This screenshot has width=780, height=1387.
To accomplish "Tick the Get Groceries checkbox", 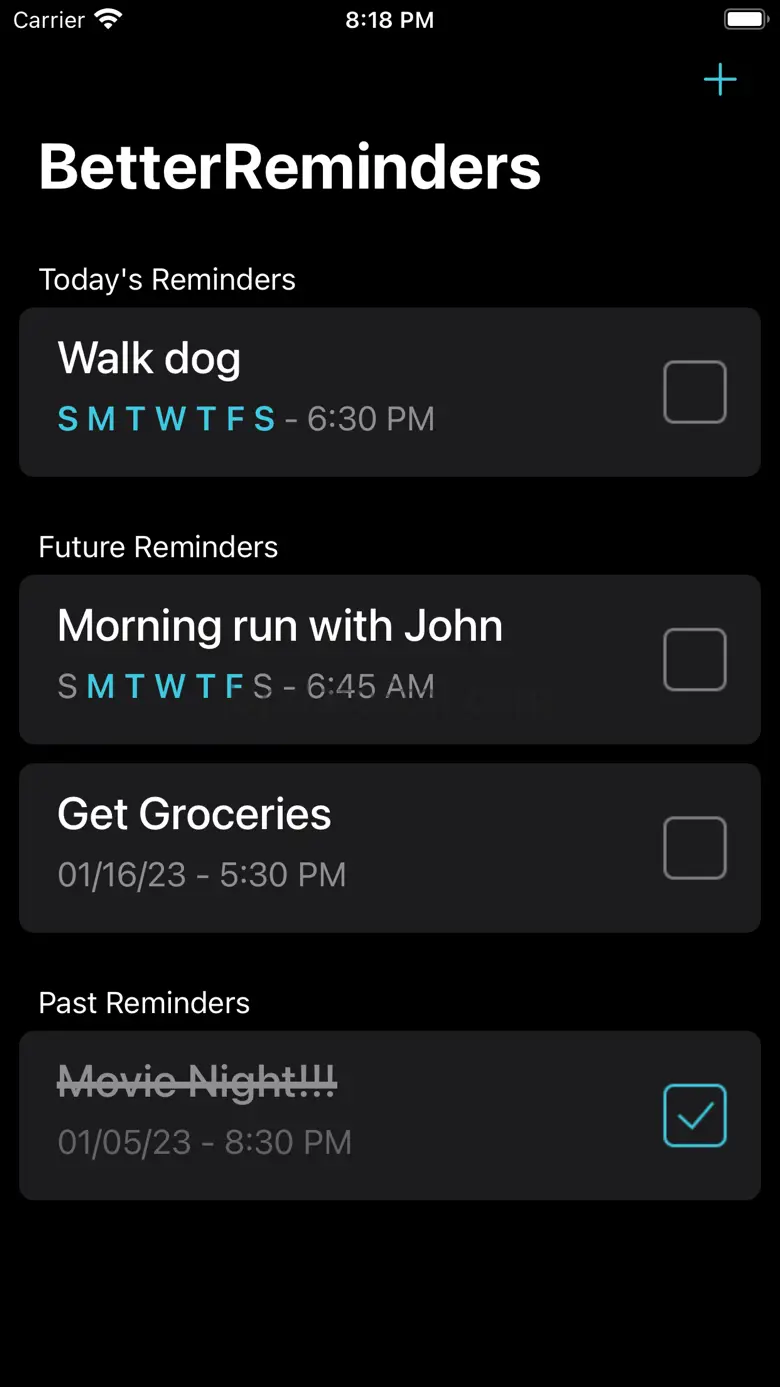I will point(695,848).
